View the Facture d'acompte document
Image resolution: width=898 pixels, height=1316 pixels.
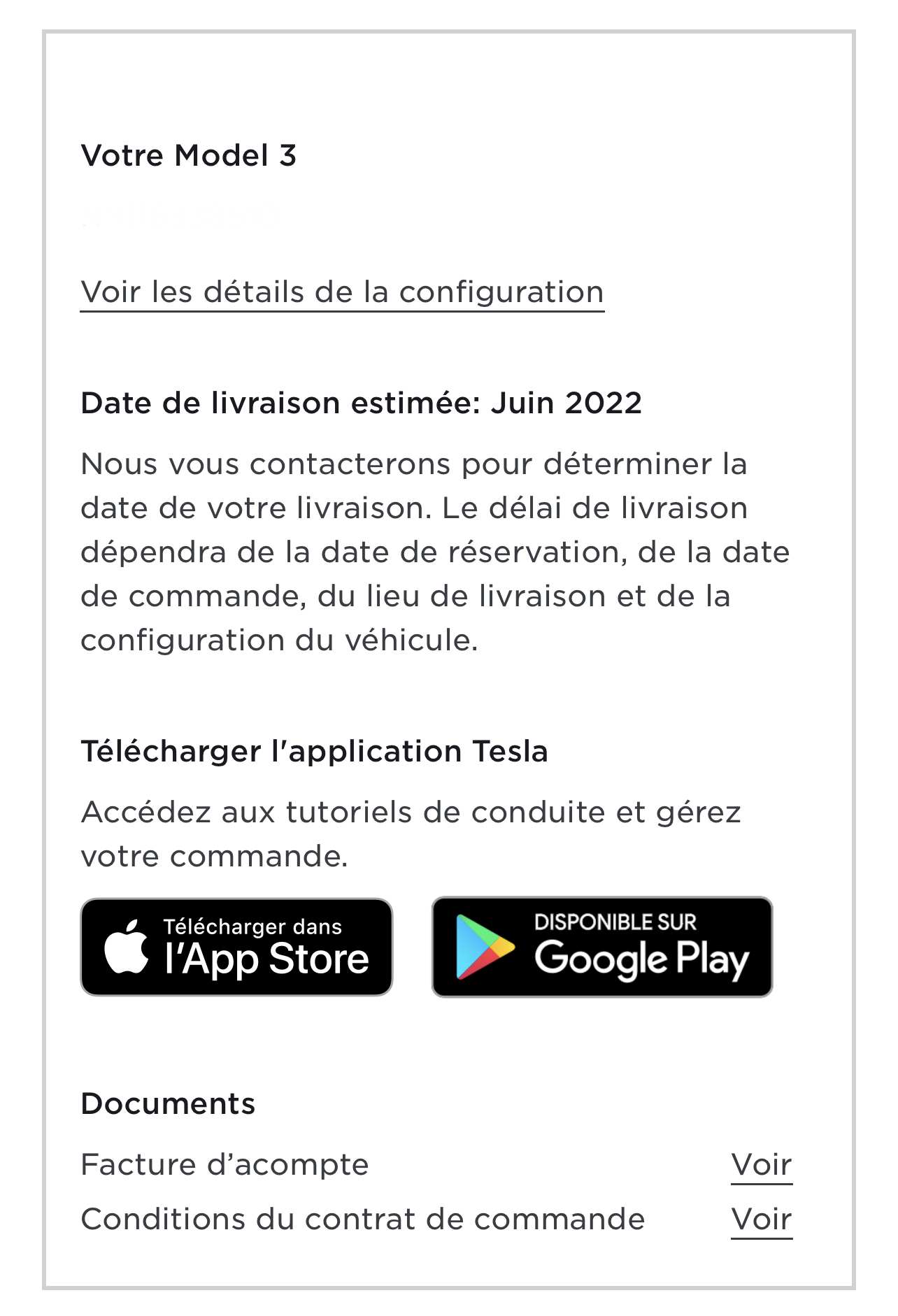click(762, 1165)
